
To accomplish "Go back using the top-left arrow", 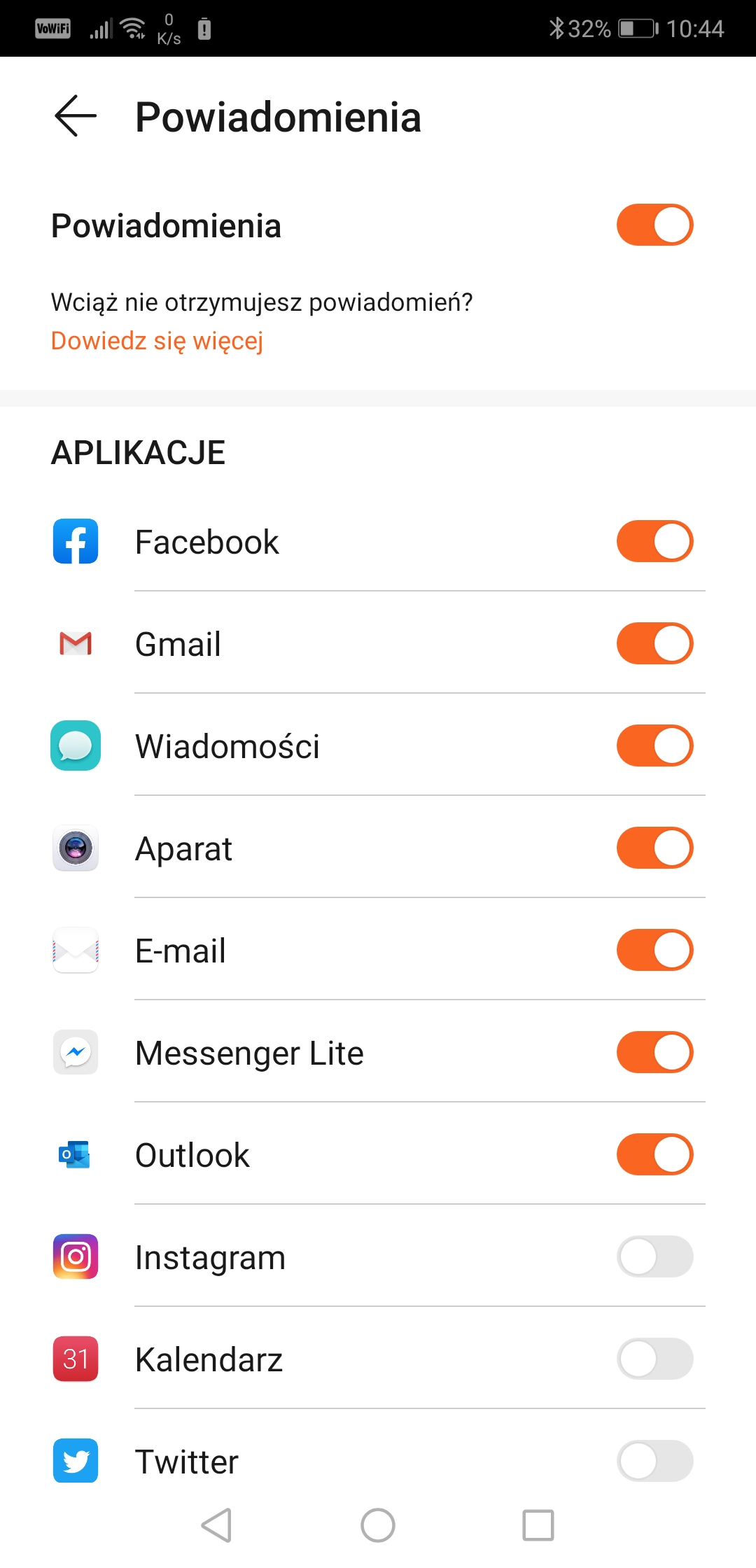I will [x=76, y=115].
